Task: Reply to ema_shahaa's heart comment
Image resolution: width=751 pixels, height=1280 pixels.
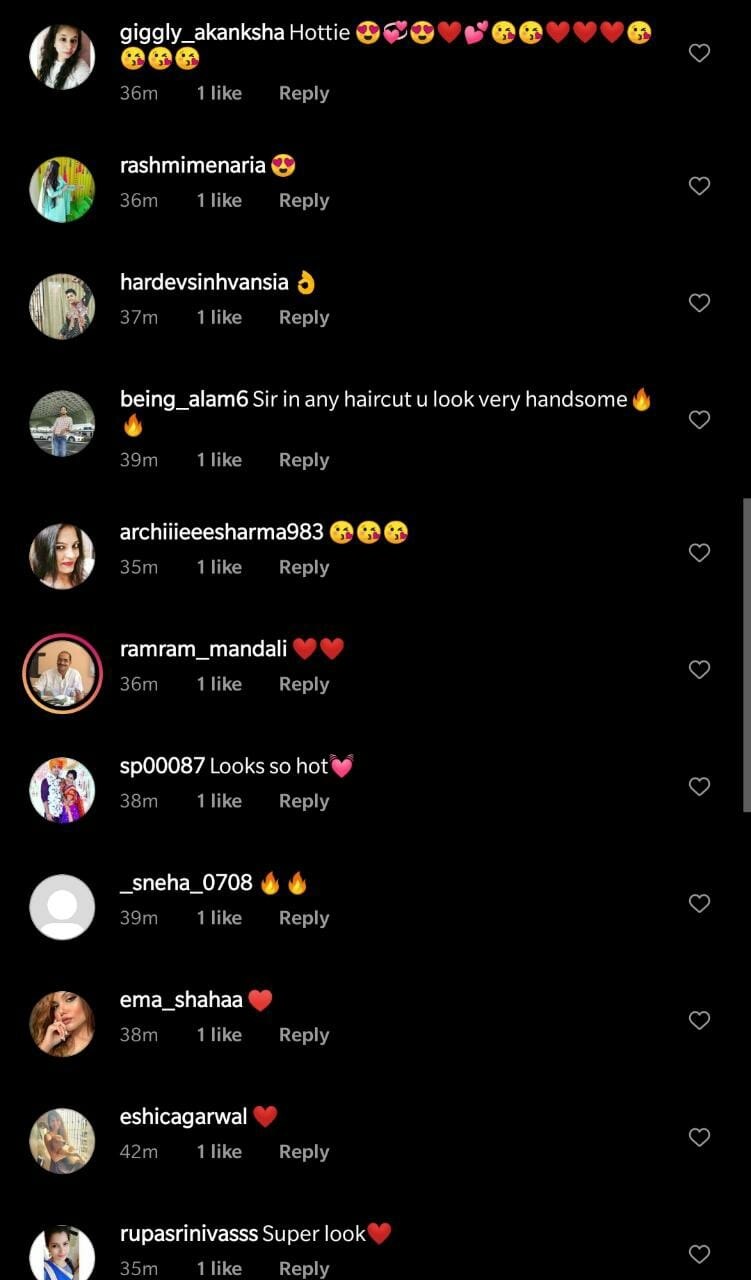Action: (303, 1035)
